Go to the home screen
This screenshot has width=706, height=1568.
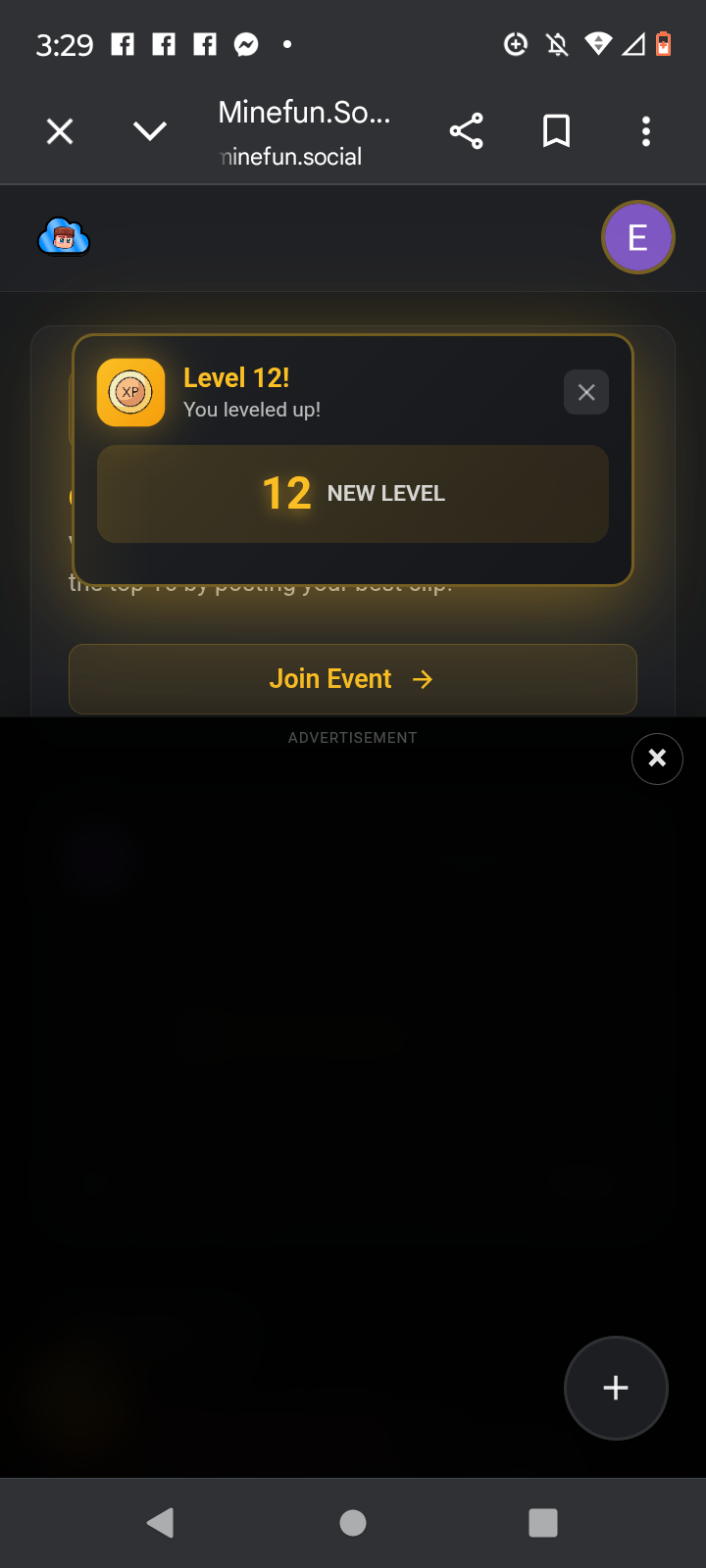point(353,1522)
